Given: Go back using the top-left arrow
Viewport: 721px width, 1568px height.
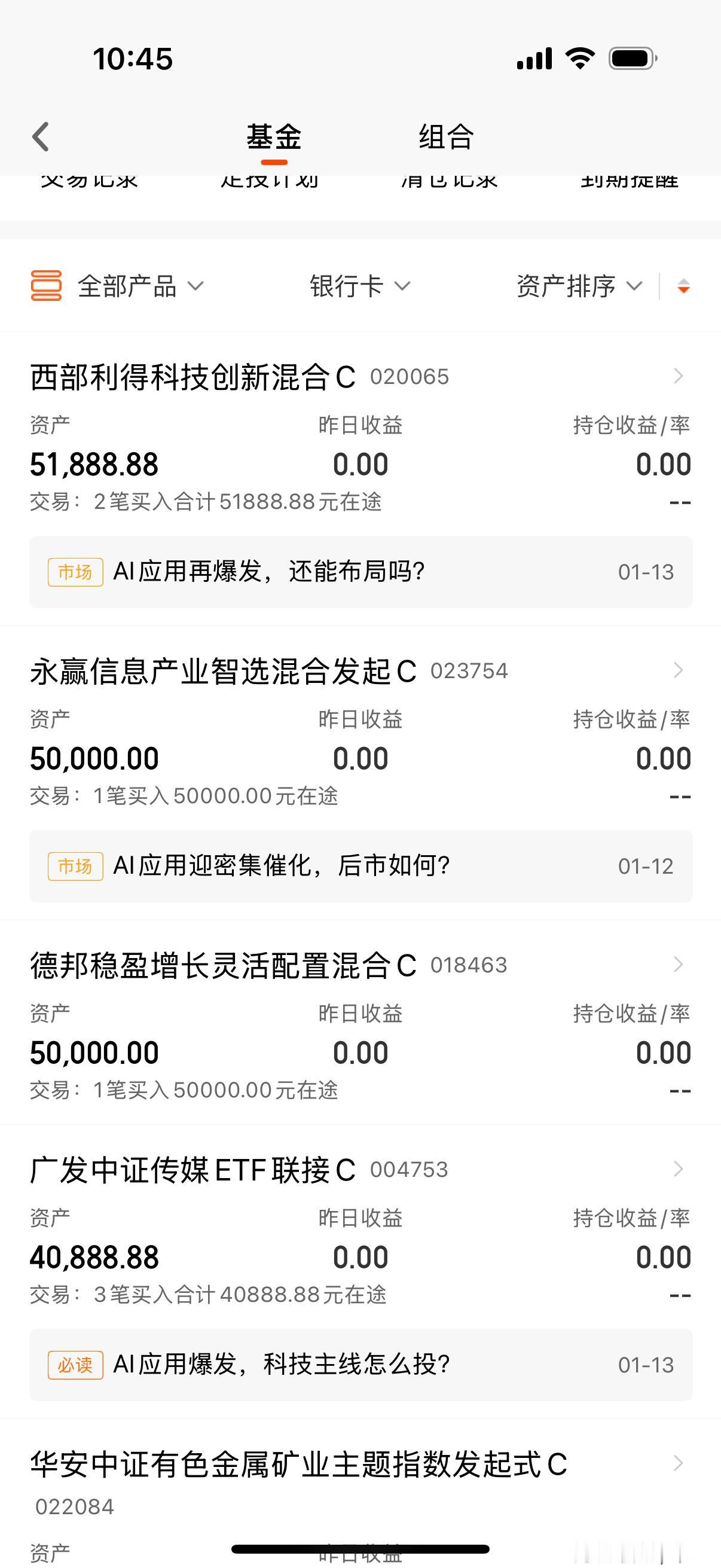Looking at the screenshot, I should click(x=41, y=136).
